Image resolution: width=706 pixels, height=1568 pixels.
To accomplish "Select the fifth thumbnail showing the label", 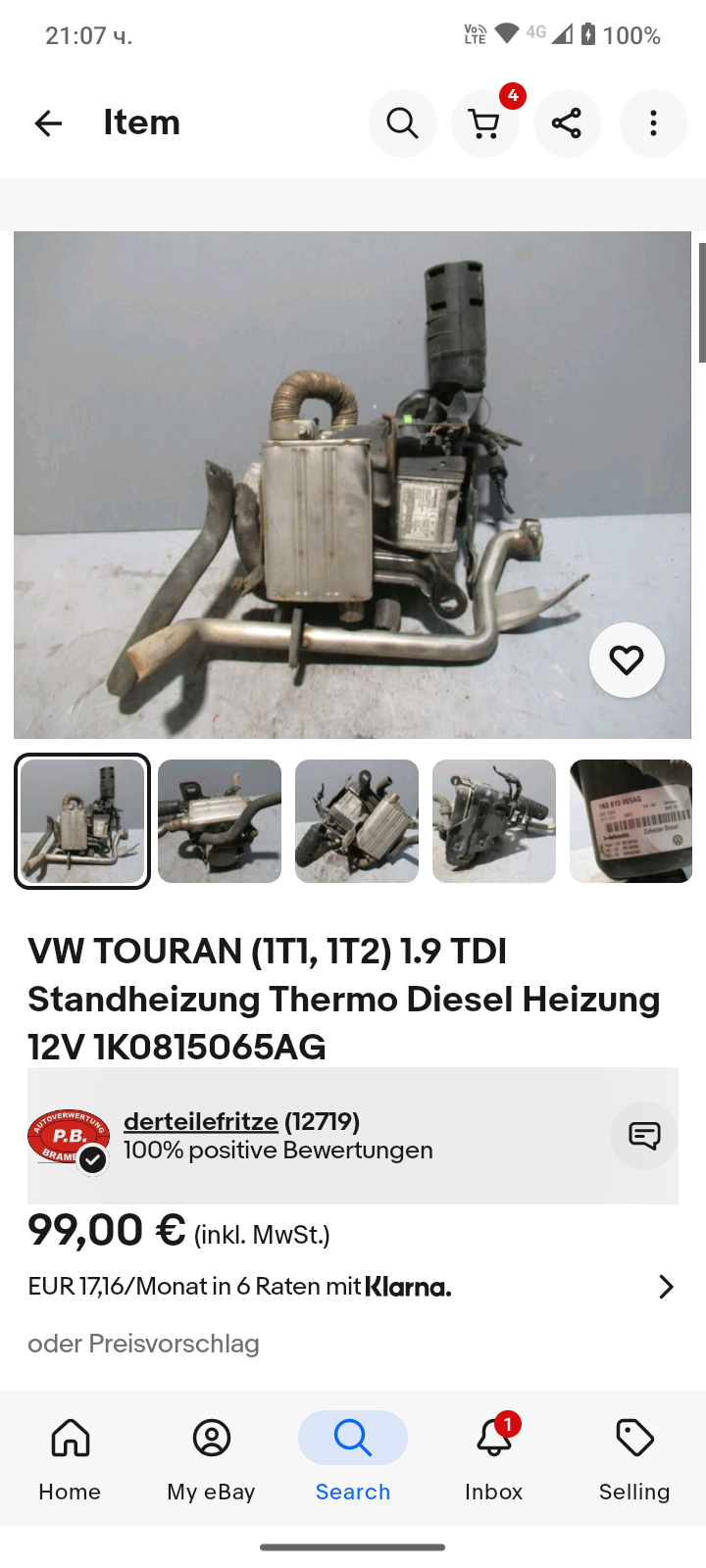I will click(x=630, y=821).
